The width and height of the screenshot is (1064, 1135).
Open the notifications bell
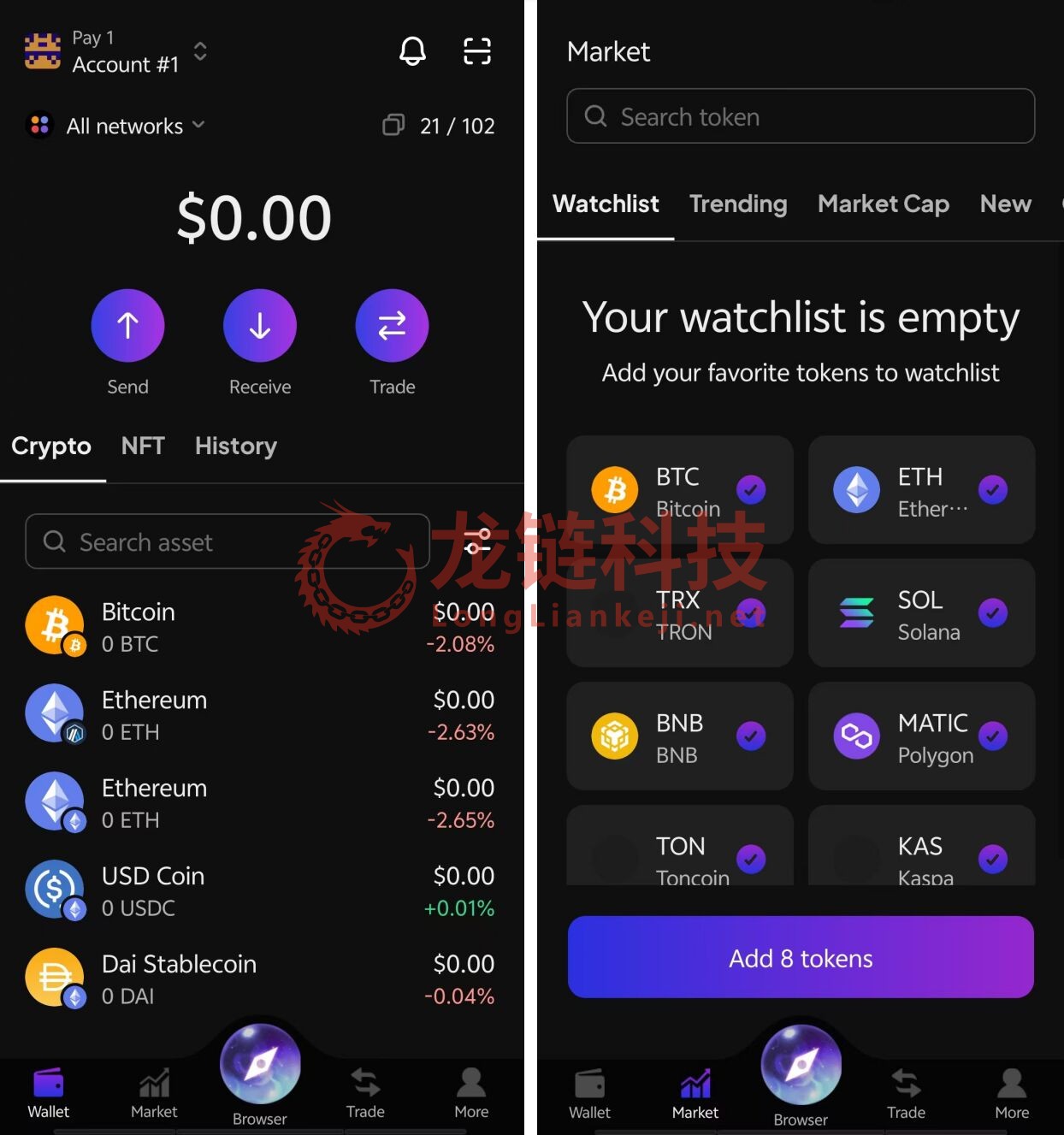[412, 51]
